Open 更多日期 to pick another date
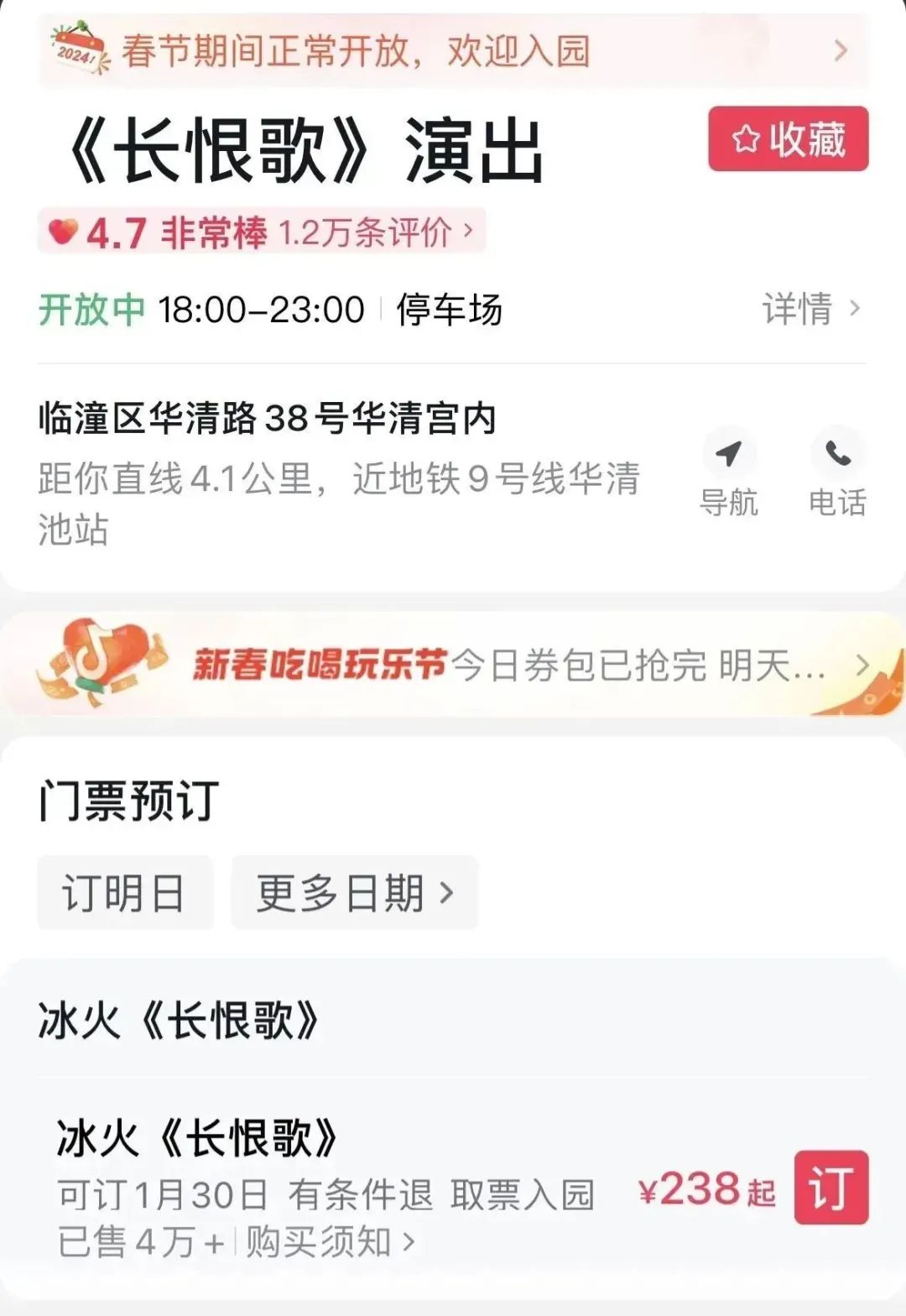Image resolution: width=906 pixels, height=1316 pixels. tap(354, 892)
